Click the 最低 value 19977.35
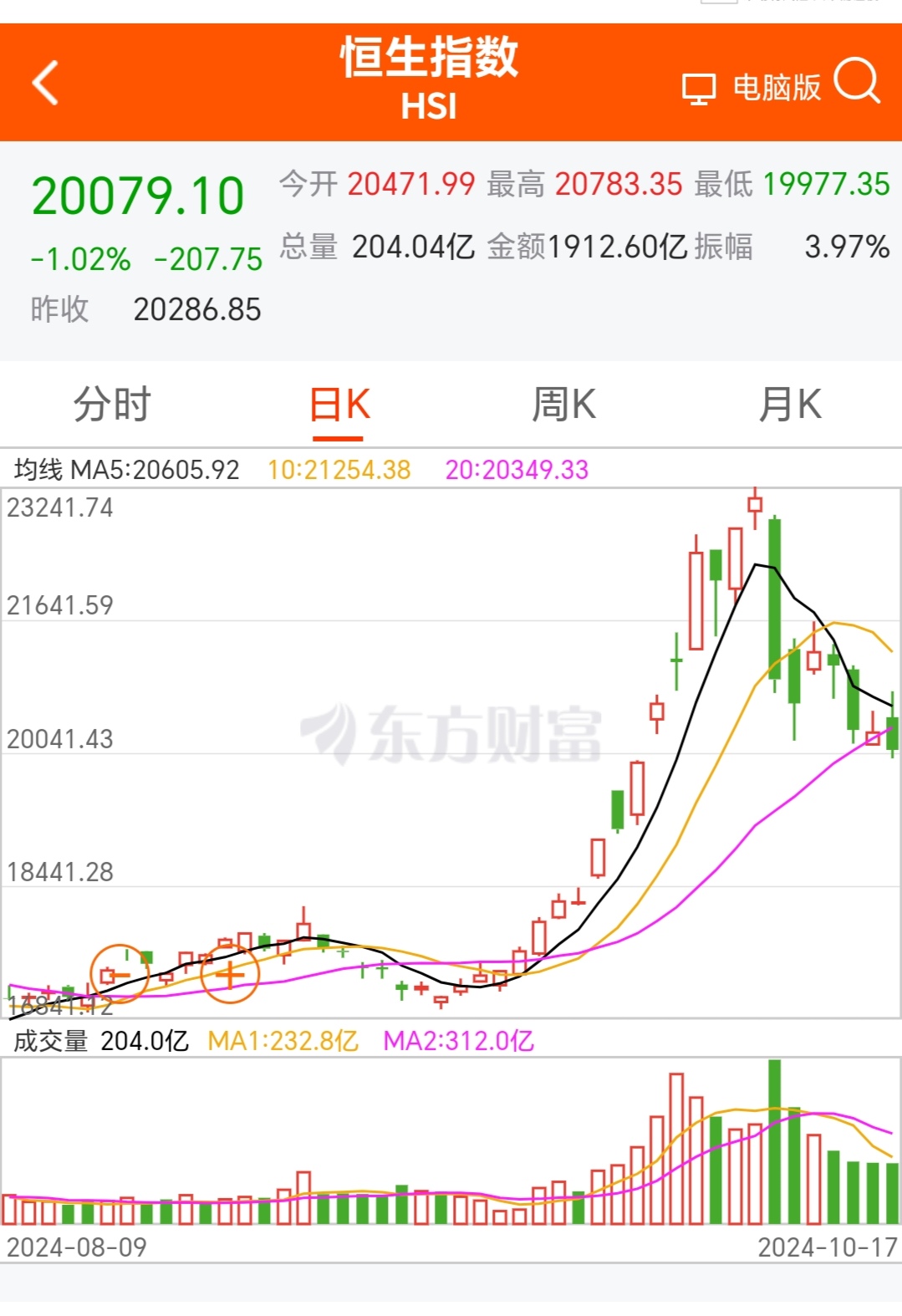Viewport: 902px width, 1316px height. coord(829,187)
